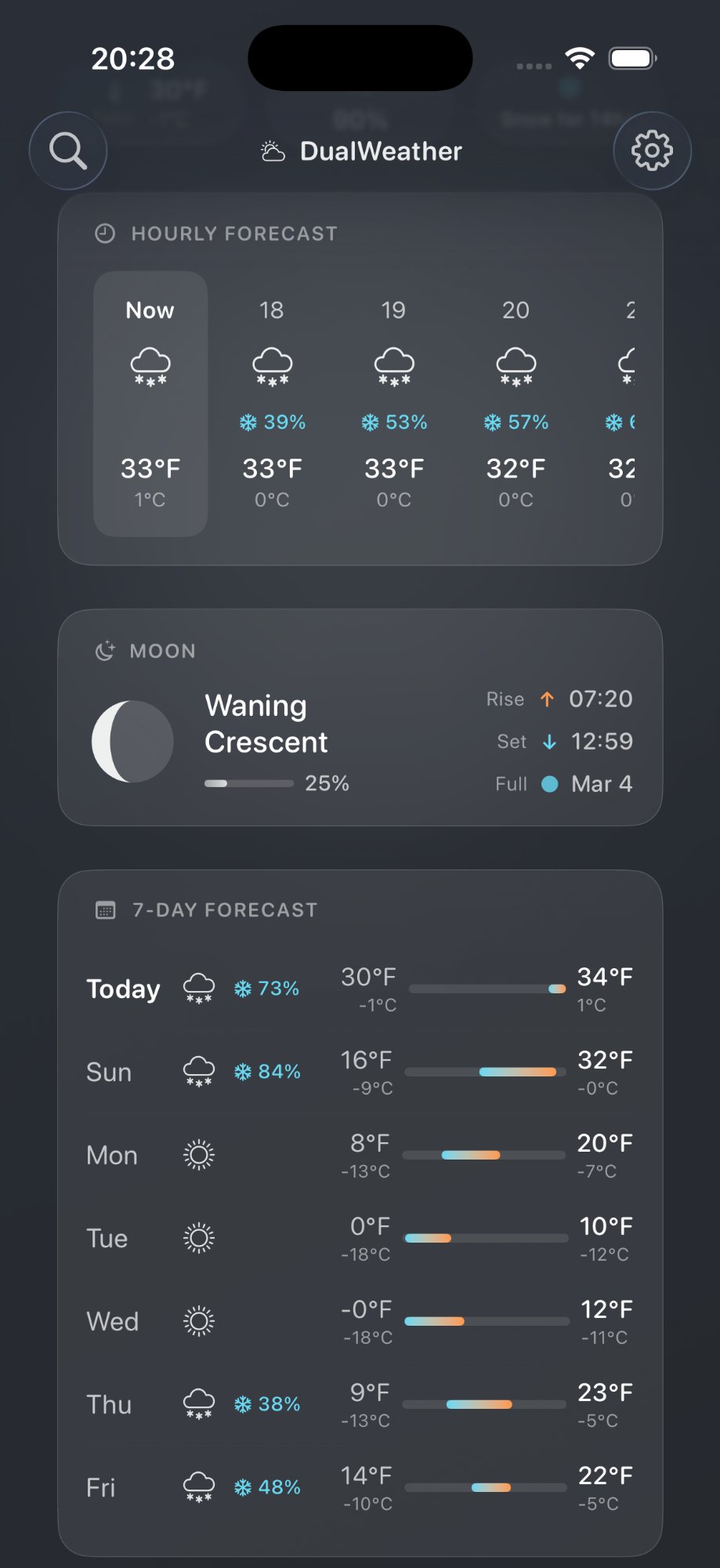The width and height of the screenshot is (720, 1568).
Task: Select the Now hourly forecast column
Action: [x=150, y=400]
